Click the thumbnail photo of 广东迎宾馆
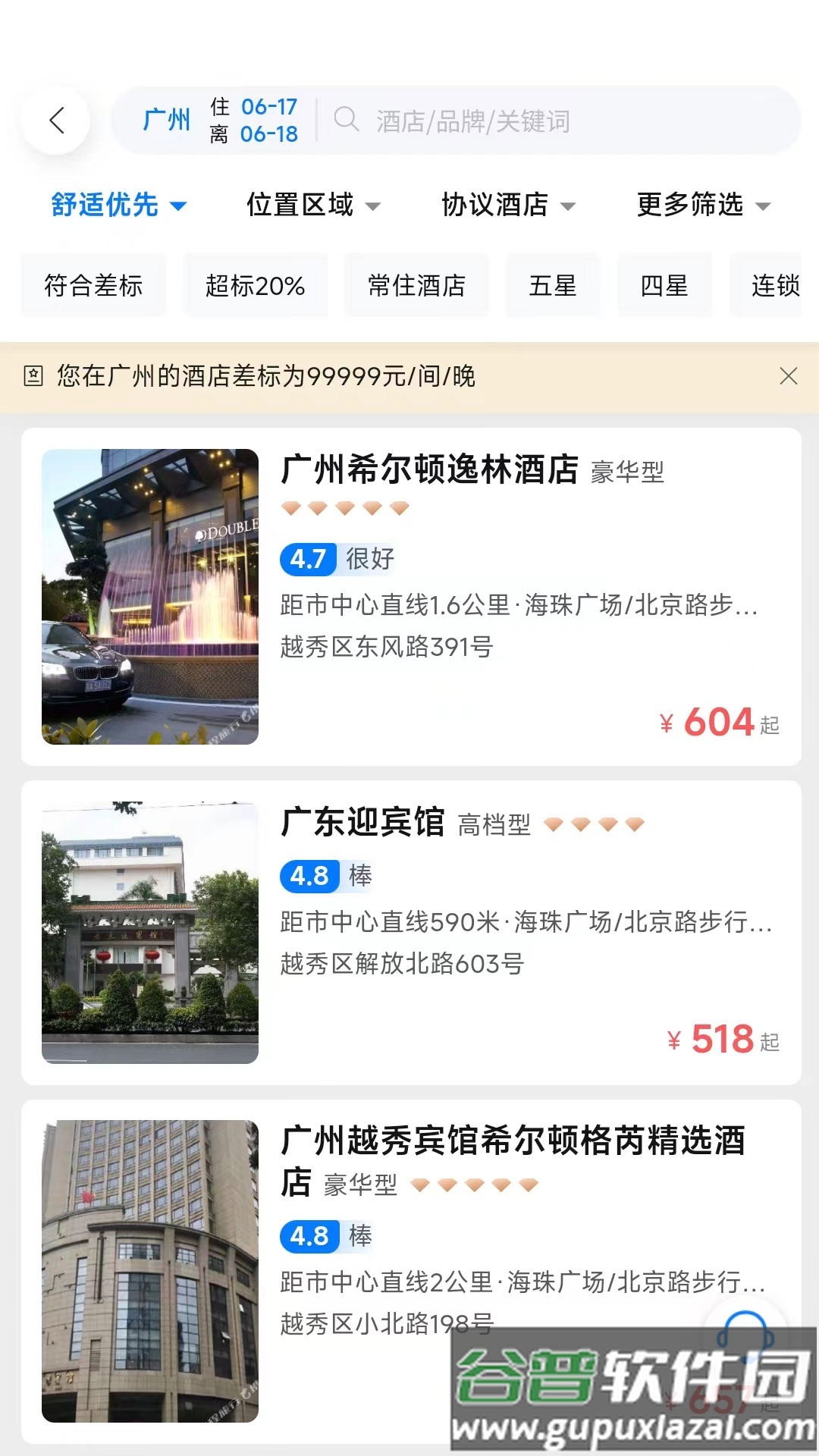The width and height of the screenshot is (819, 1456). [152, 933]
